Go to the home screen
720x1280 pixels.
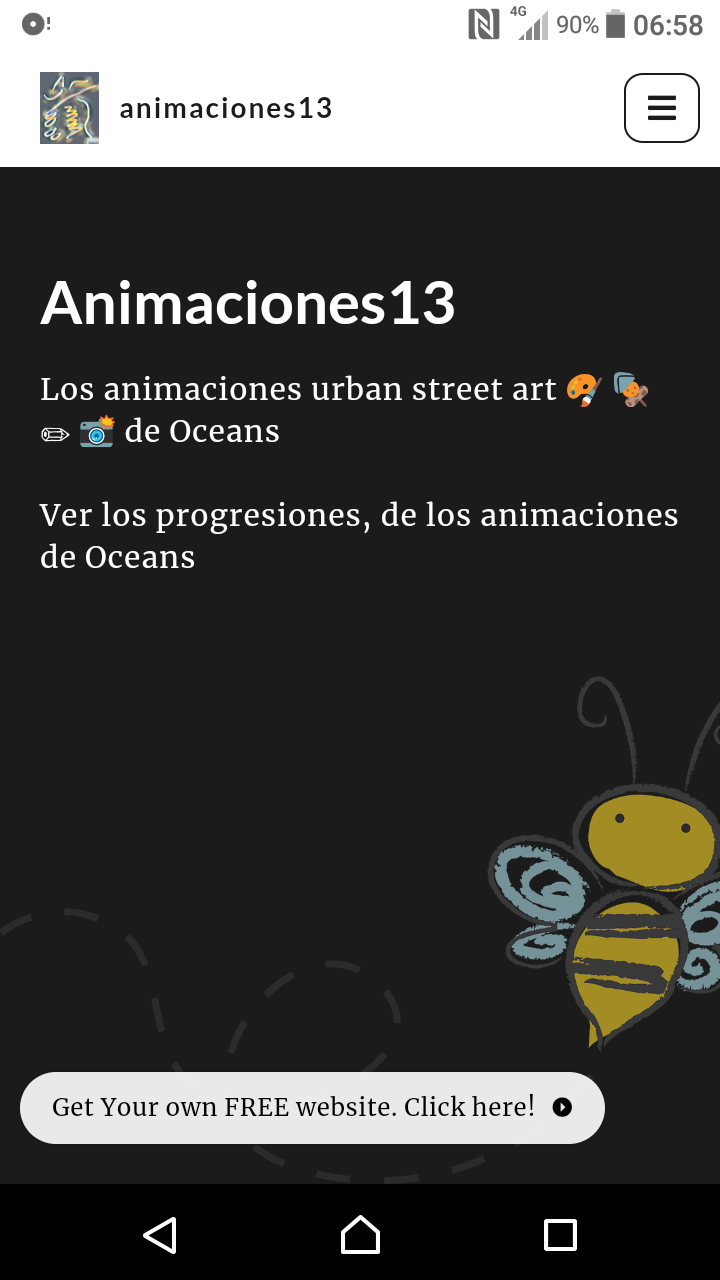360,1234
